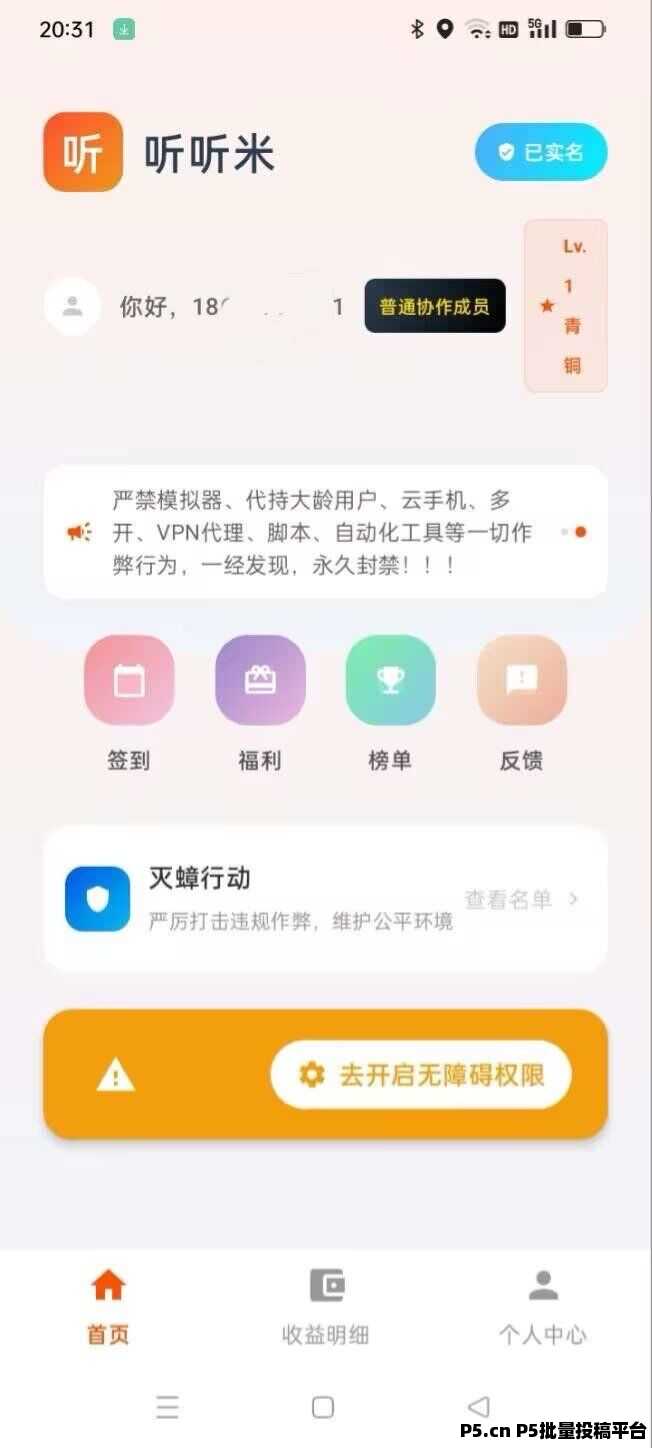The height and width of the screenshot is (1448, 652).
Task: Open the Lv.1 青铜 level badge
Action: tap(566, 306)
